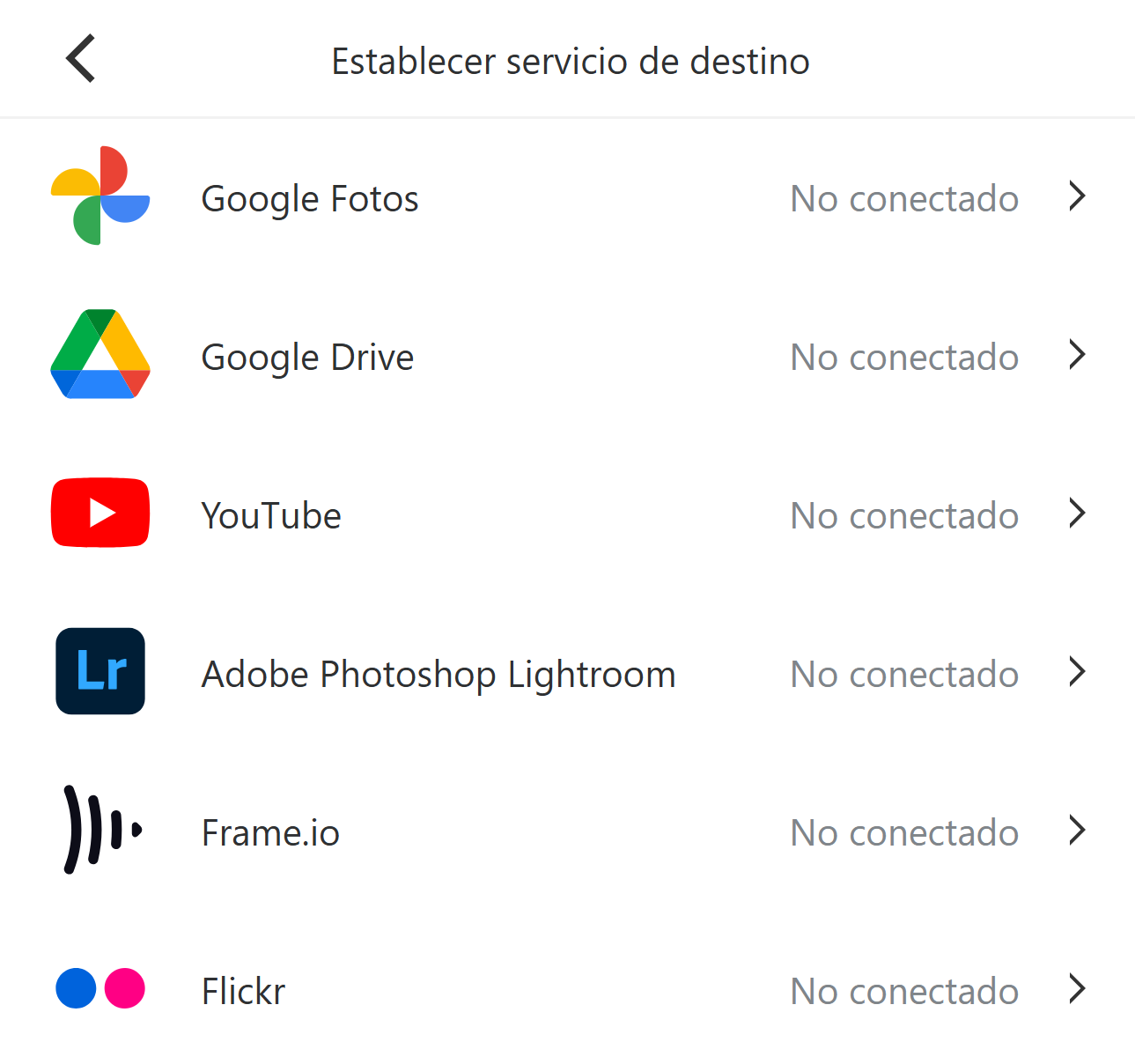Choose the YouTube service row
This screenshot has width=1135, height=1064.
coord(567,514)
